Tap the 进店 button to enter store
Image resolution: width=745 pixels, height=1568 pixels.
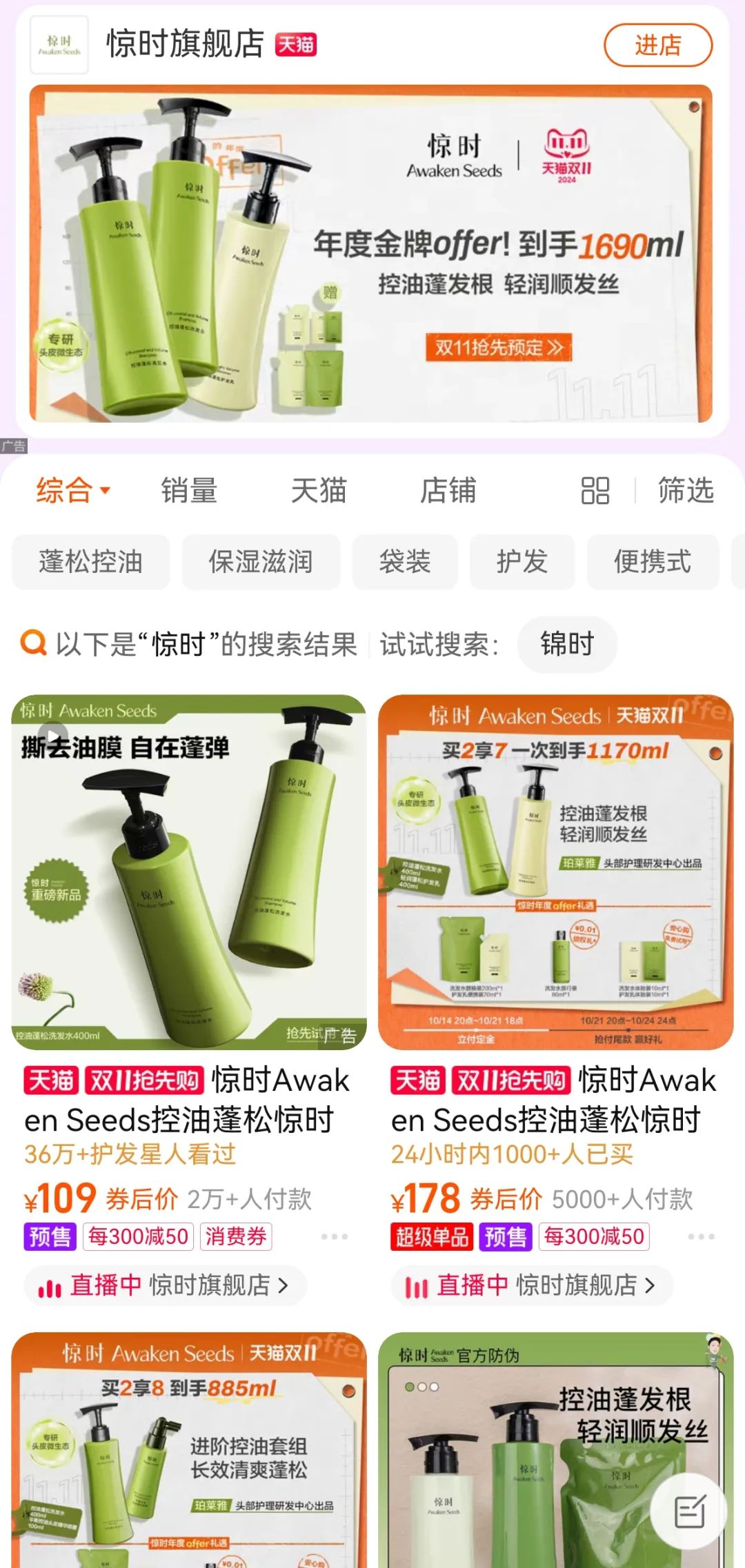(x=657, y=46)
